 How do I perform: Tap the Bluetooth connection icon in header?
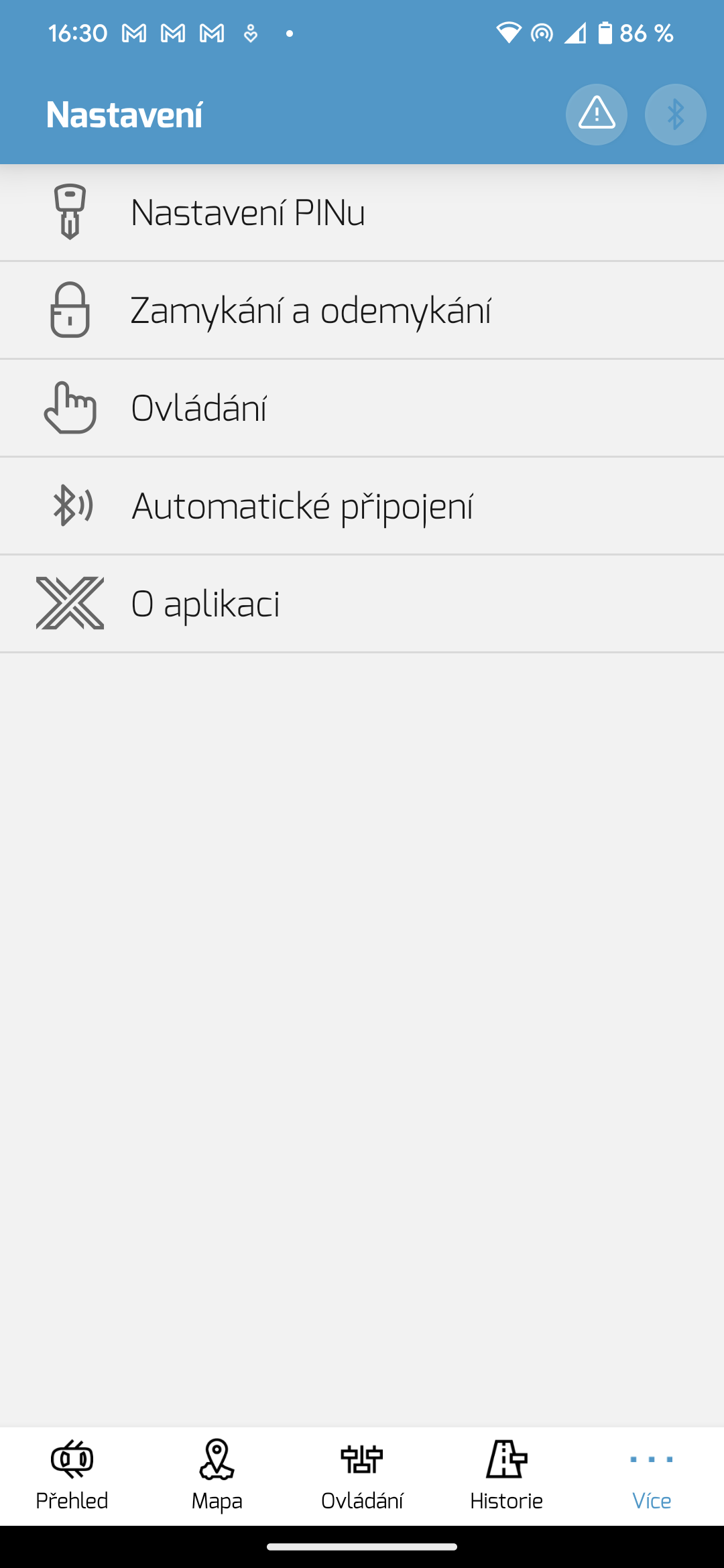675,114
